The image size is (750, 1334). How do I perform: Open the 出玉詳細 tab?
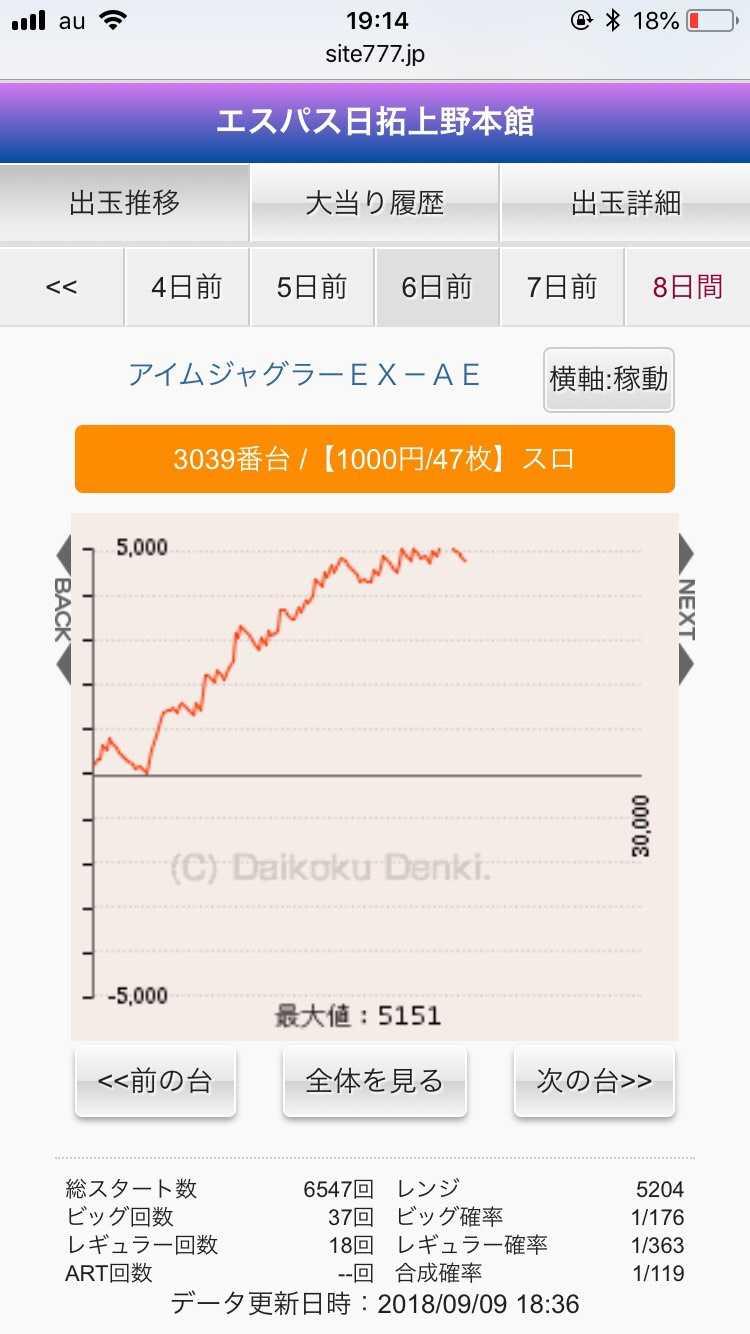point(625,203)
